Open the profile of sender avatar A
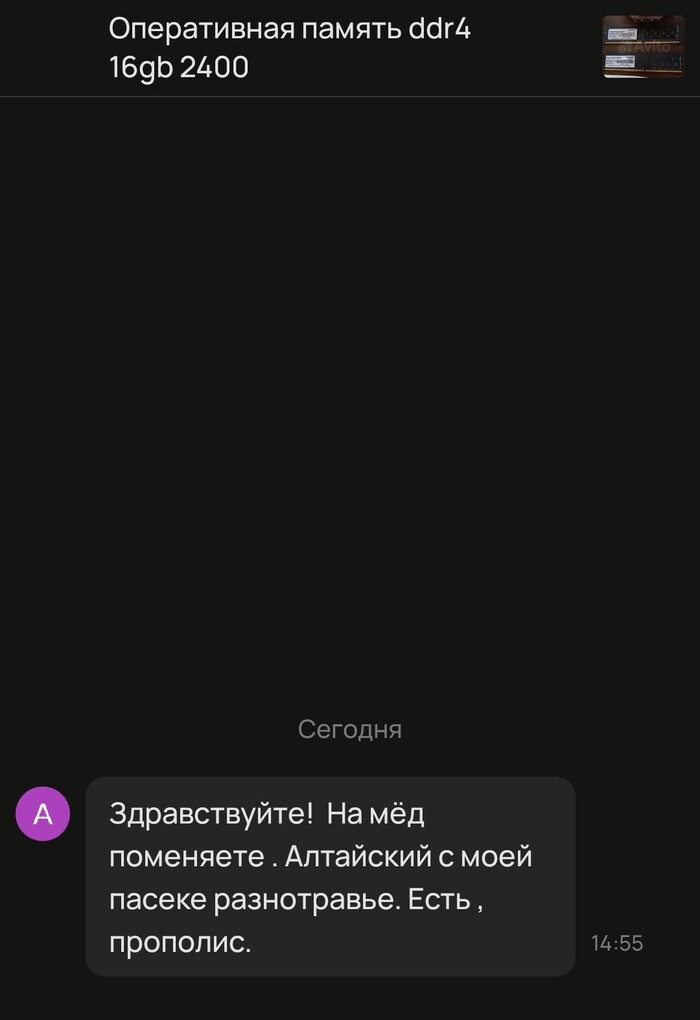The width and height of the screenshot is (700, 1020). [43, 814]
